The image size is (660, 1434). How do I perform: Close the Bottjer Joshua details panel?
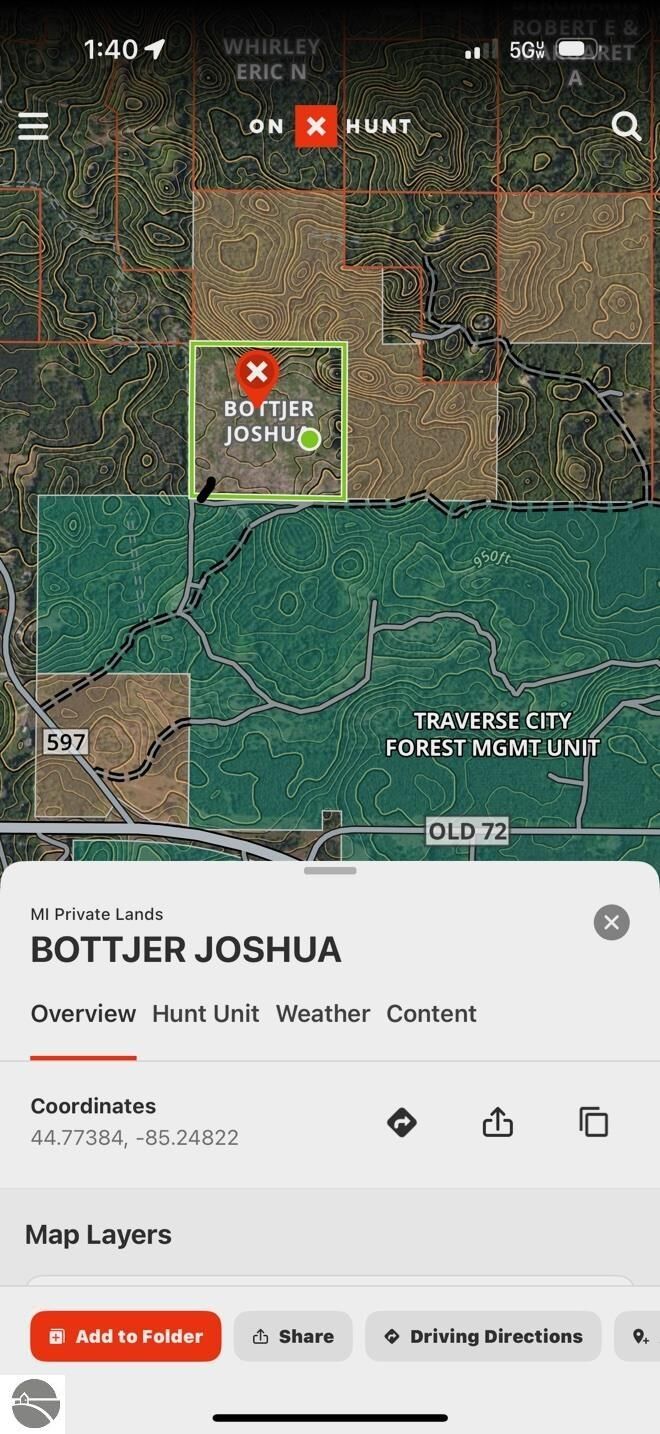coord(611,922)
